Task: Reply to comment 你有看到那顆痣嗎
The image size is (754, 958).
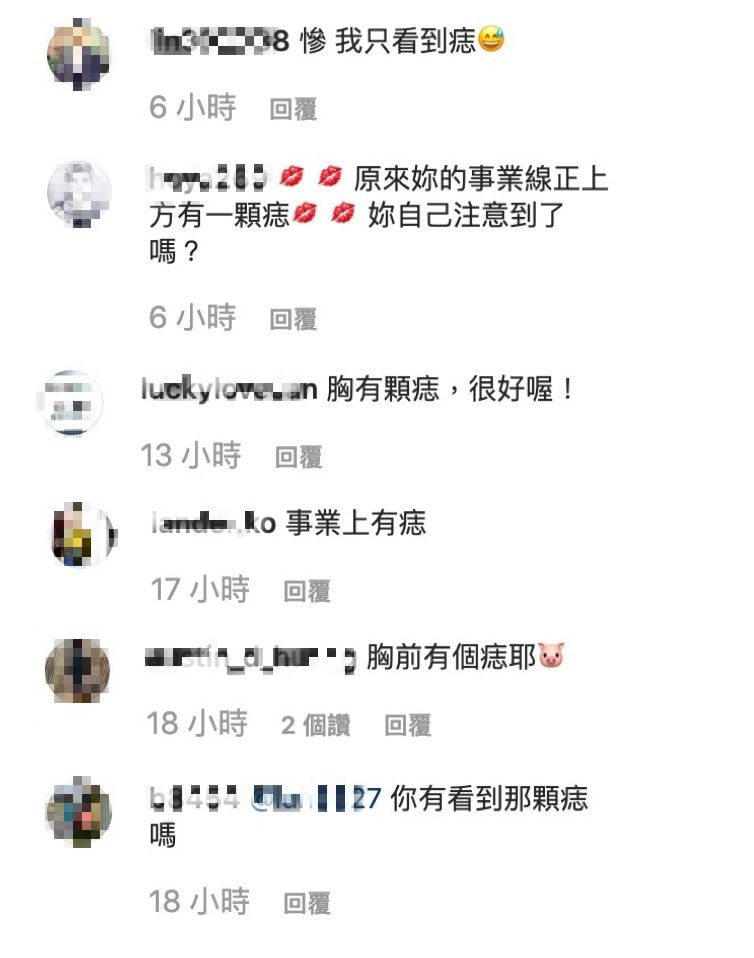Action: pyautogui.click(x=306, y=903)
